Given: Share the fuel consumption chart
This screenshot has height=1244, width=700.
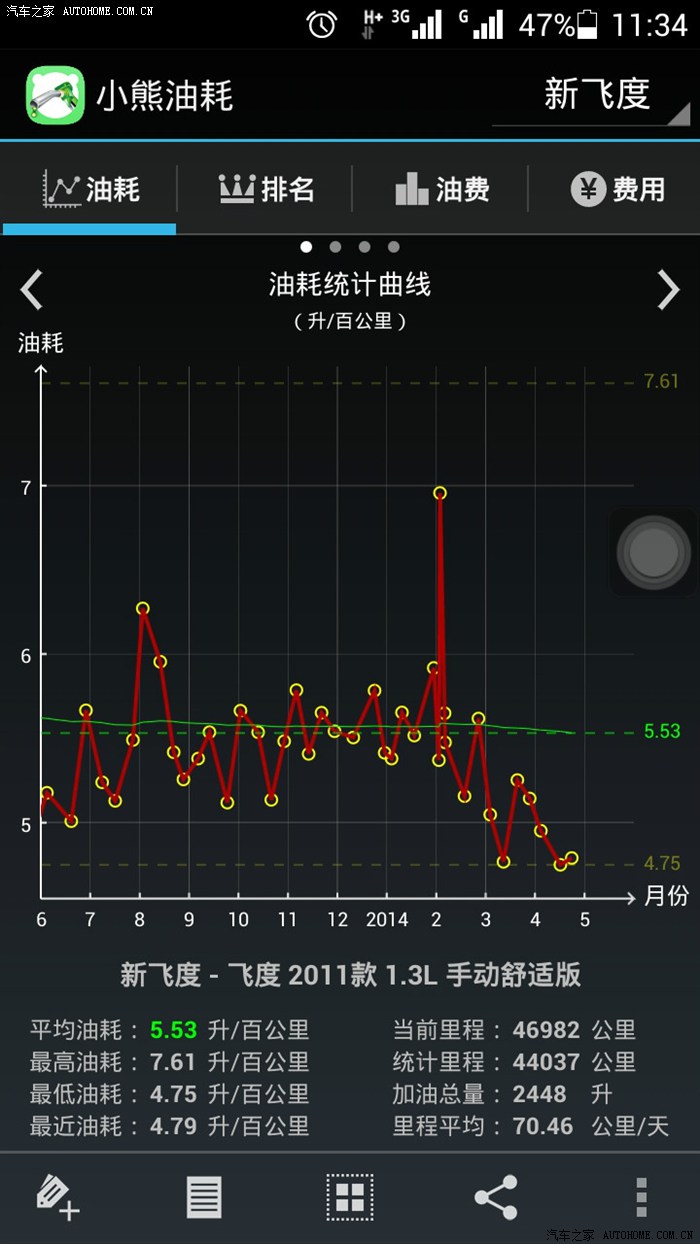Looking at the screenshot, I should pos(496,1197).
